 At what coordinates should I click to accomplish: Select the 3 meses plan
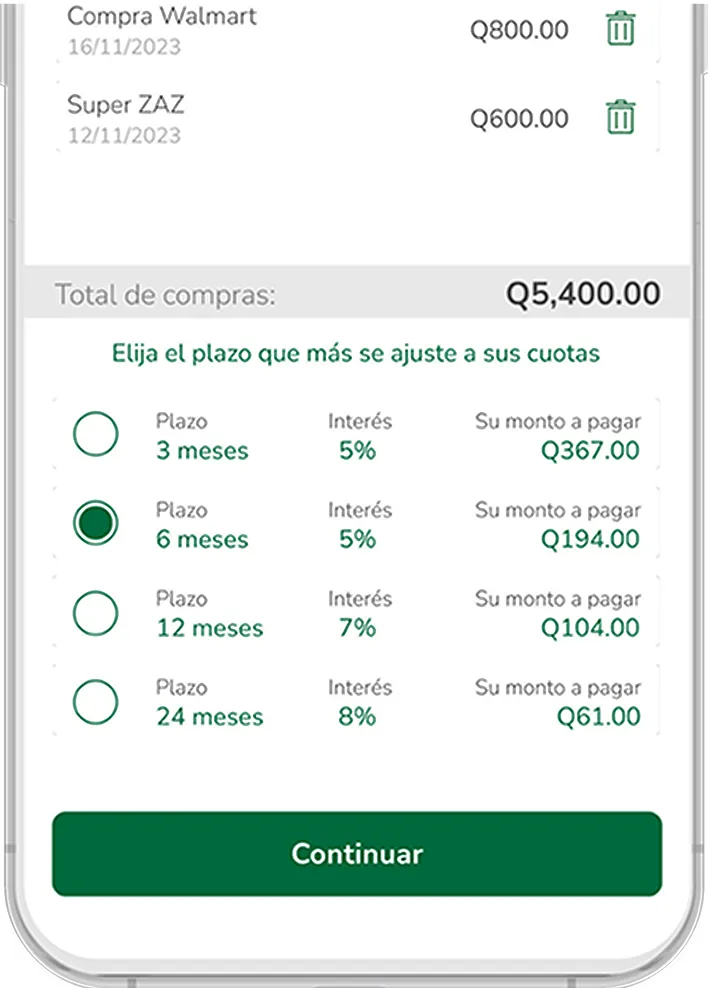96,435
